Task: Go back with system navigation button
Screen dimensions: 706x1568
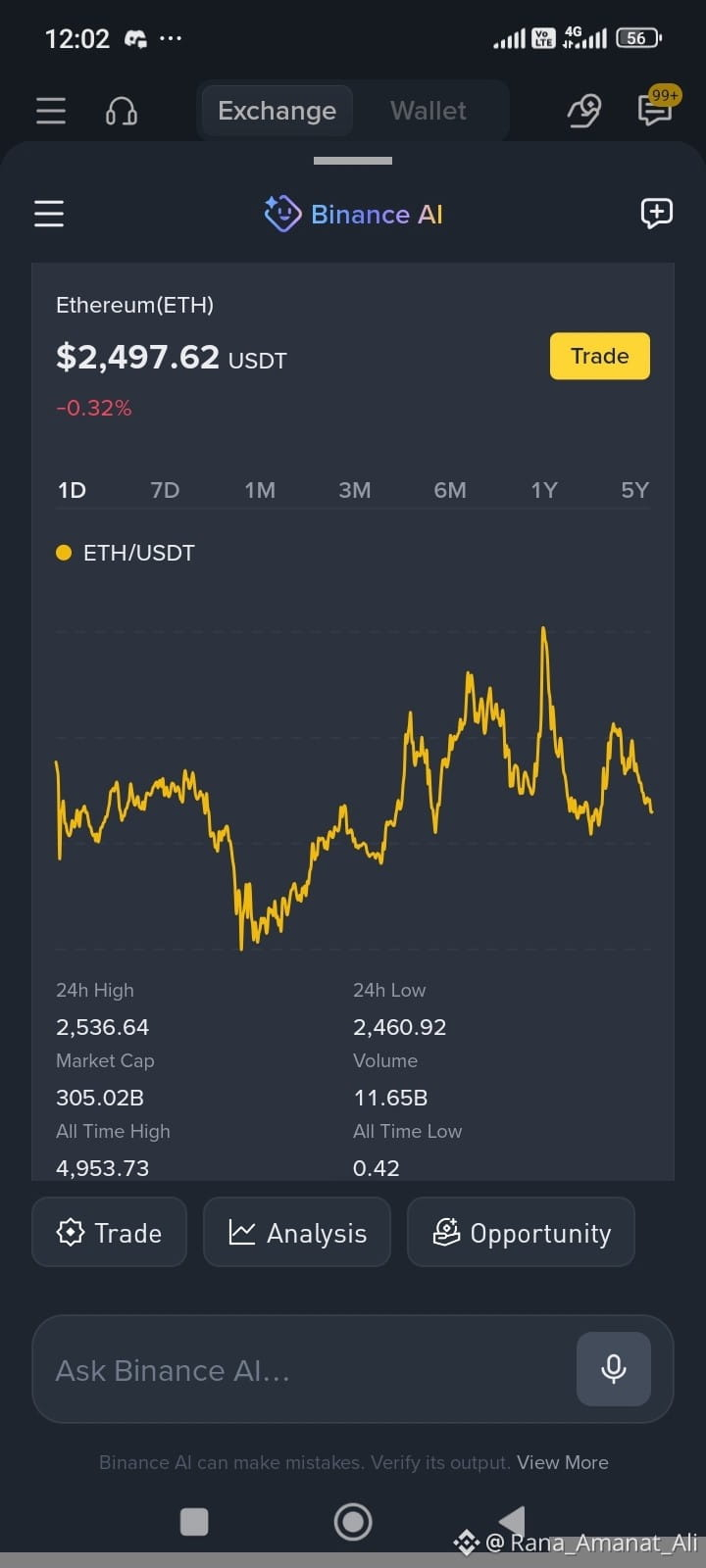Action: click(x=513, y=1521)
